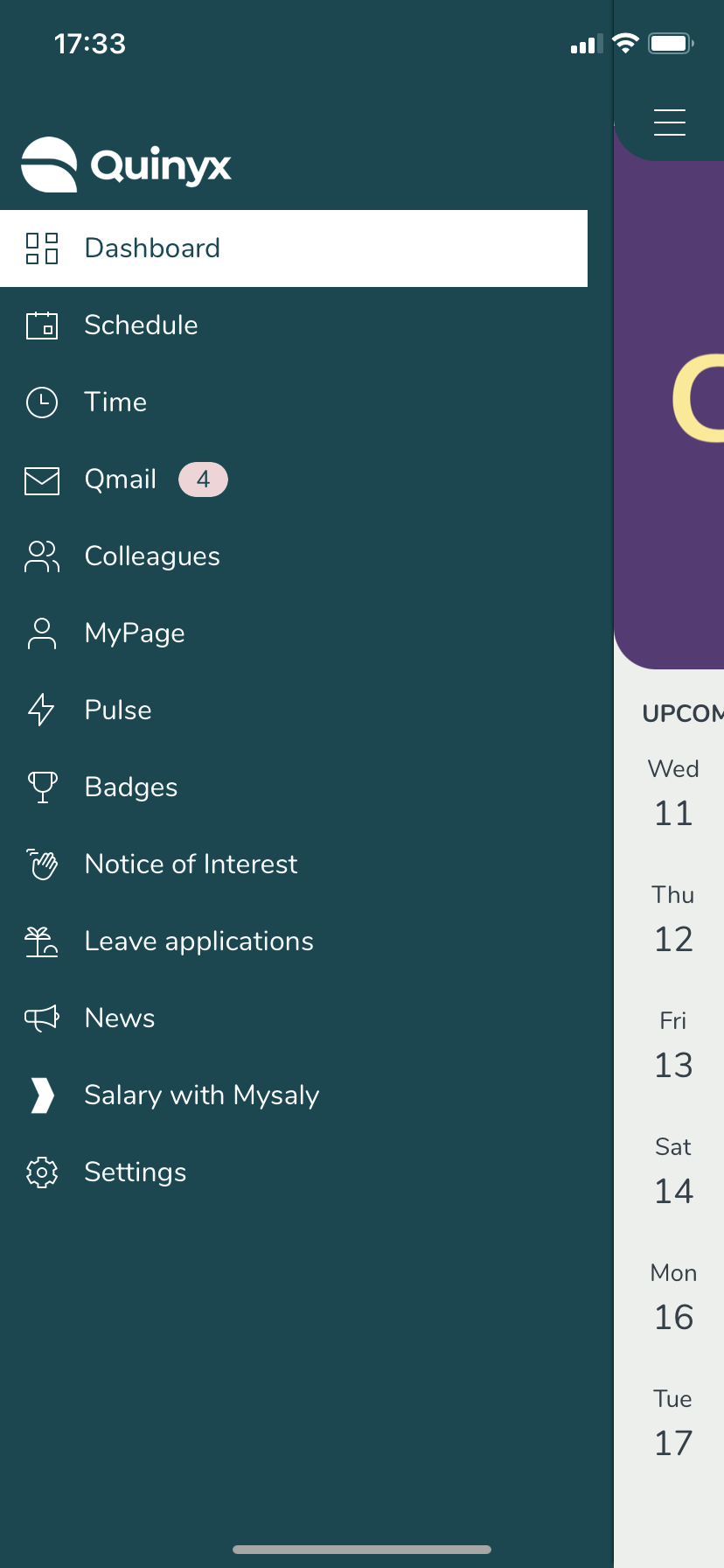Close the drawer with the hamburger icon

tap(669, 122)
